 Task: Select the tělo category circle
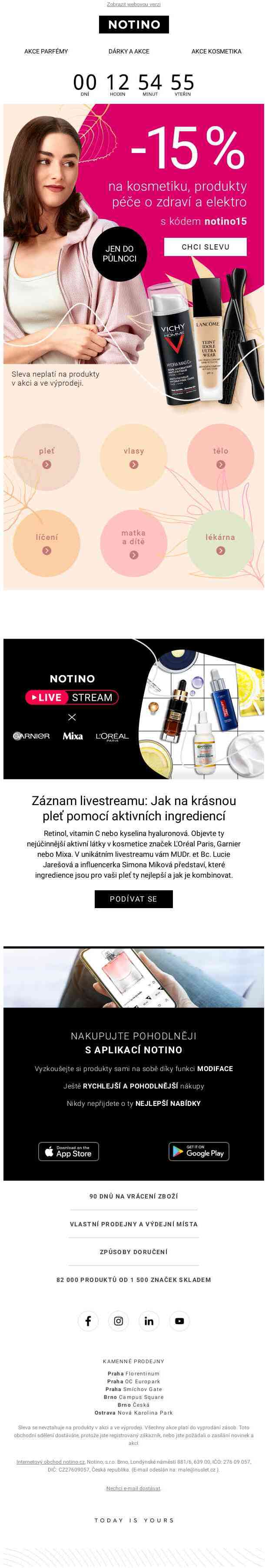(220, 457)
